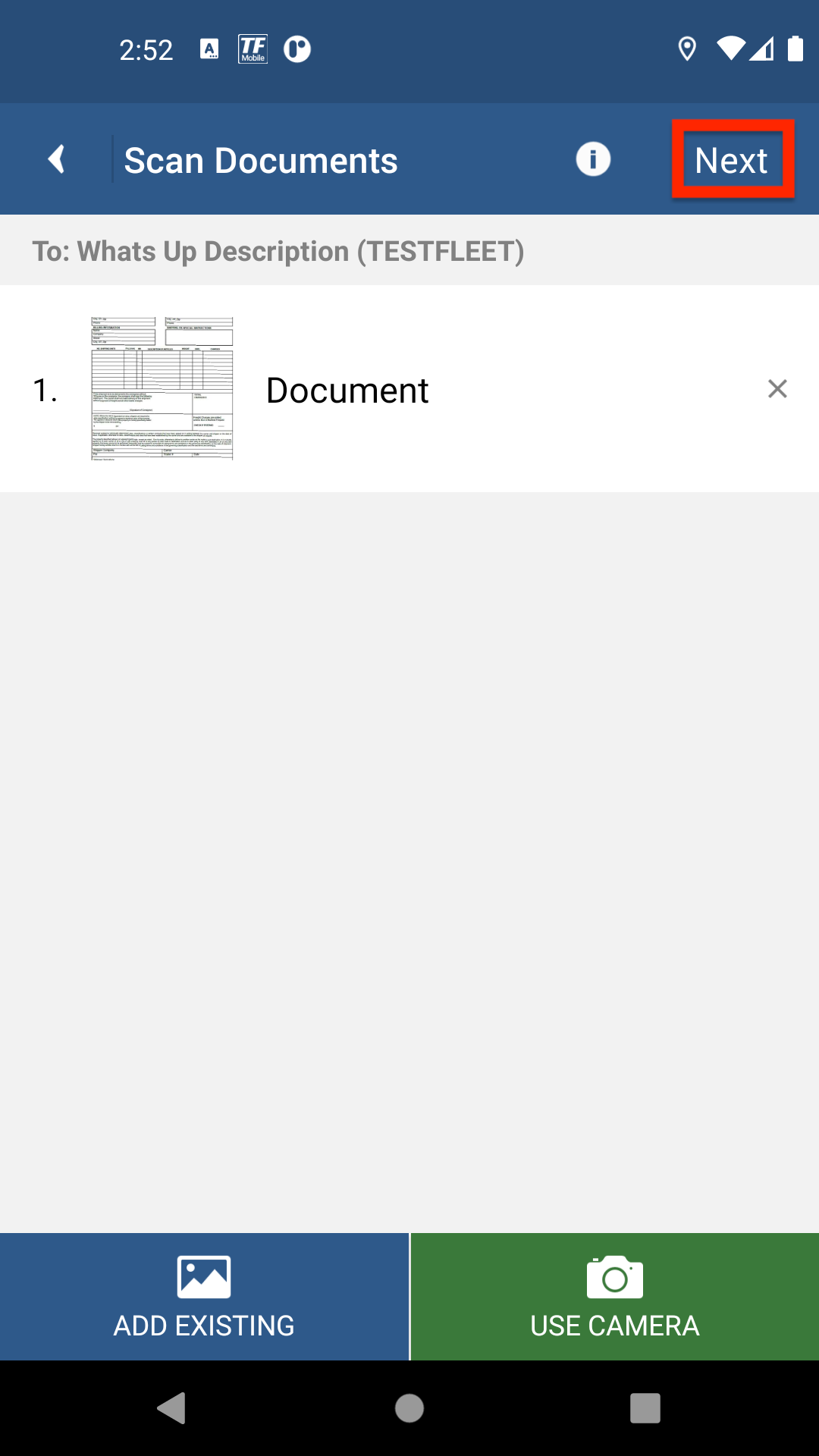Open the Document thumbnail preview
This screenshot has width=819, height=1456.
tap(162, 388)
